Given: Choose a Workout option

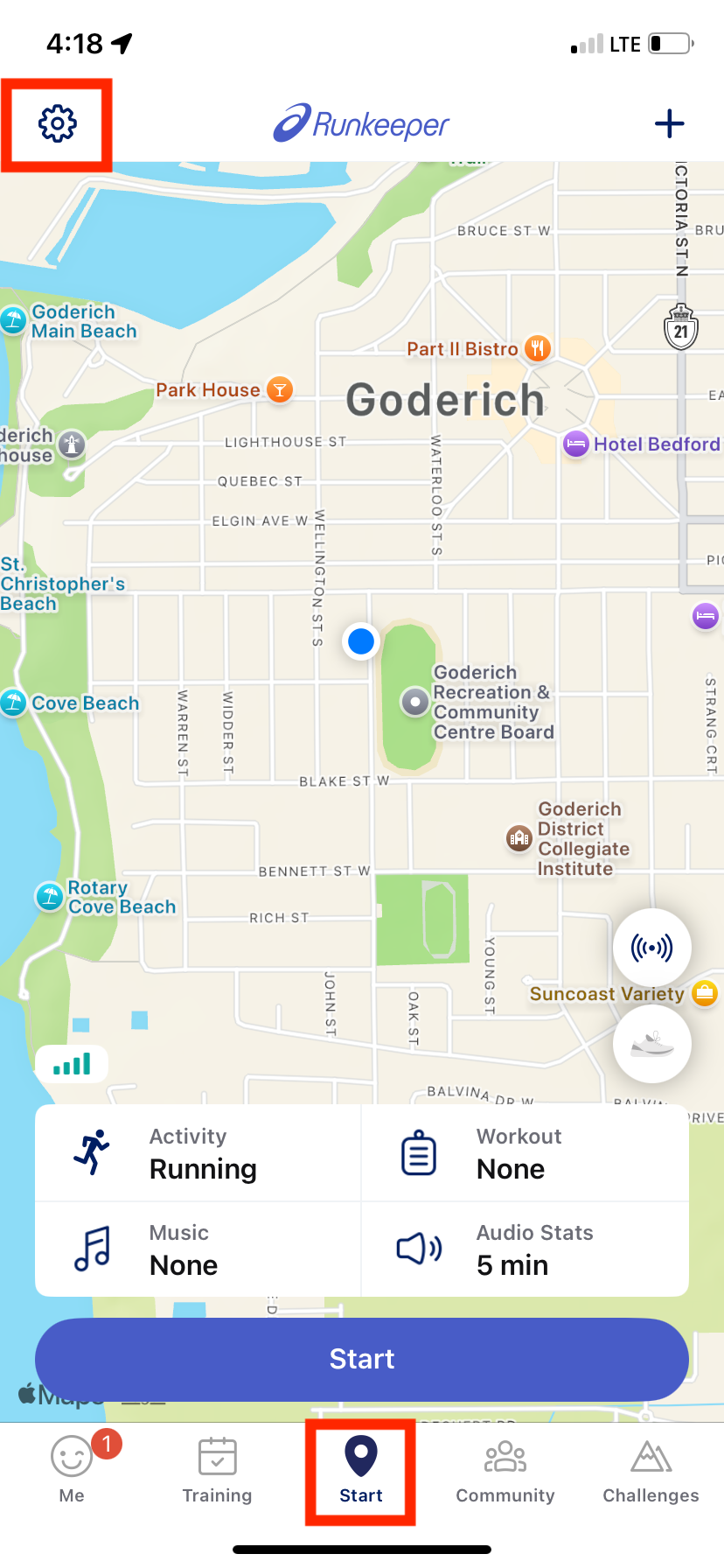Looking at the screenshot, I should [x=525, y=1153].
